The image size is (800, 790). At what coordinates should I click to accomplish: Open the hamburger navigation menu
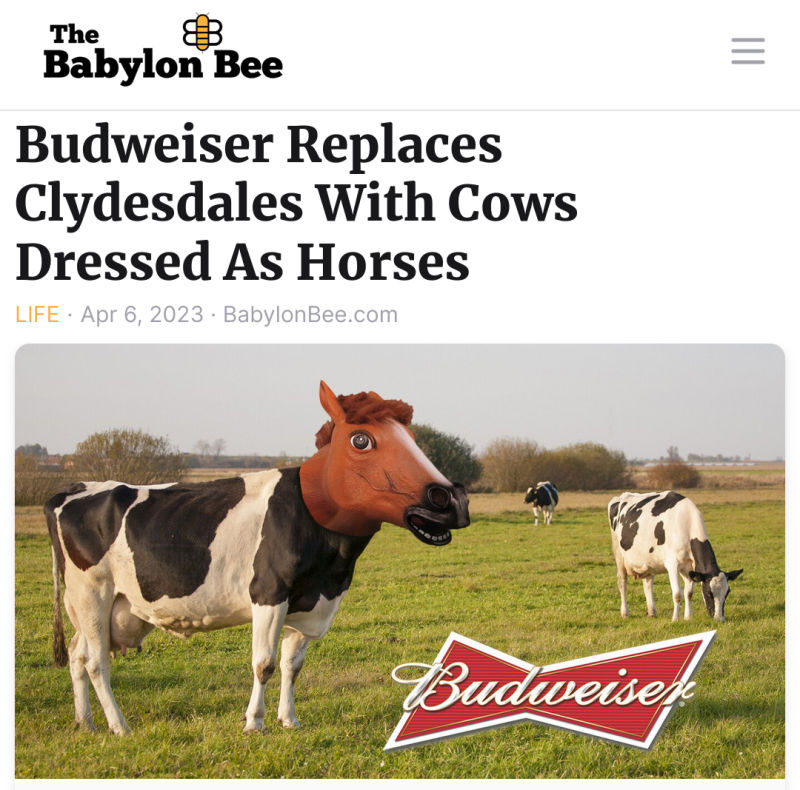(x=748, y=51)
